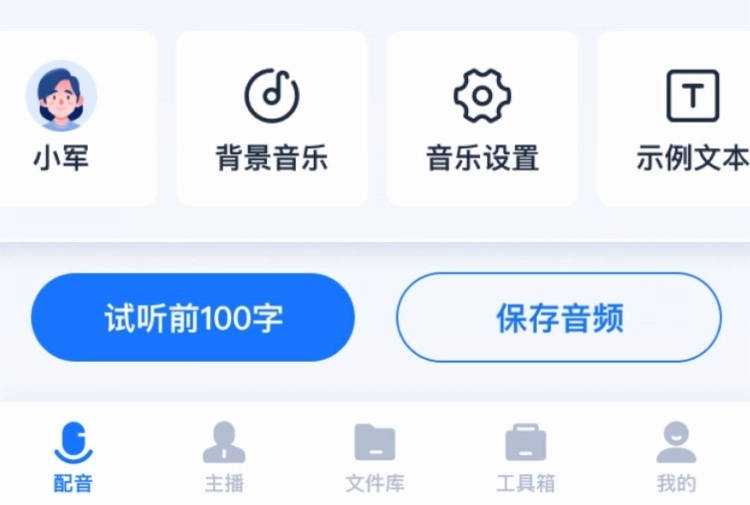Tap 保存音频 to save audio
Image resolution: width=750 pixels, height=505 pixels.
pos(559,318)
